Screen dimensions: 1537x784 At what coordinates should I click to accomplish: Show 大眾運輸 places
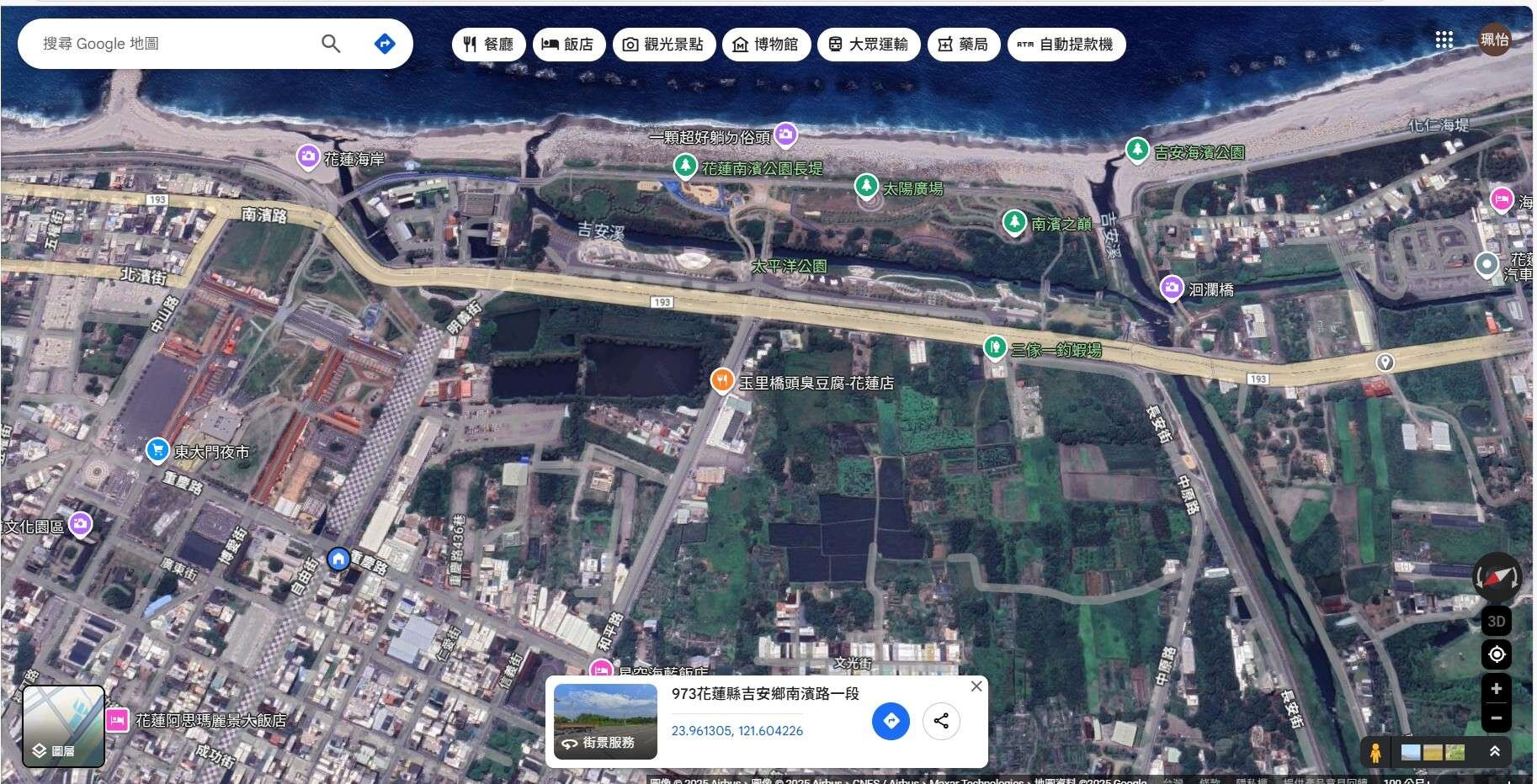869,45
